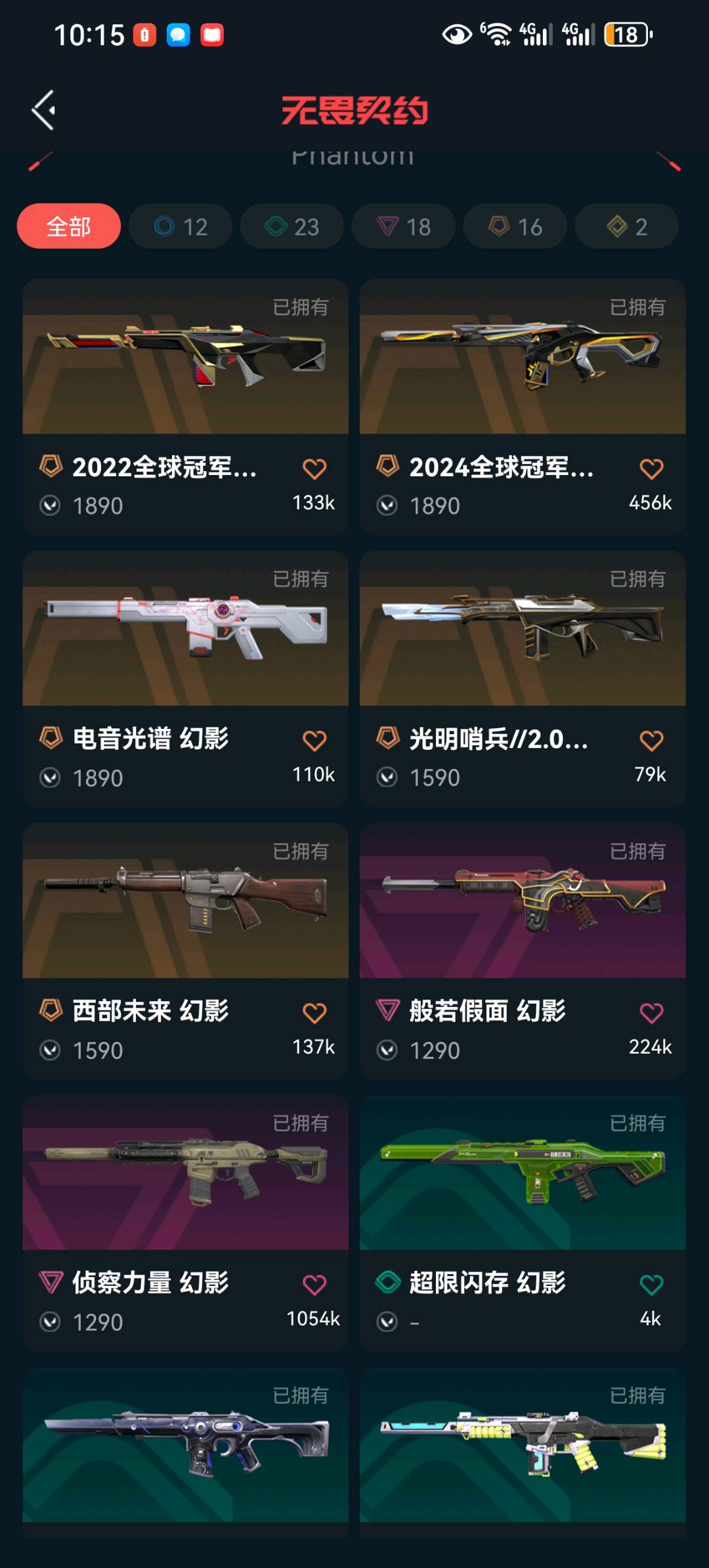The image size is (709, 1568).
Task: Like the 2024全球冠军 skin
Action: pyautogui.click(x=651, y=469)
